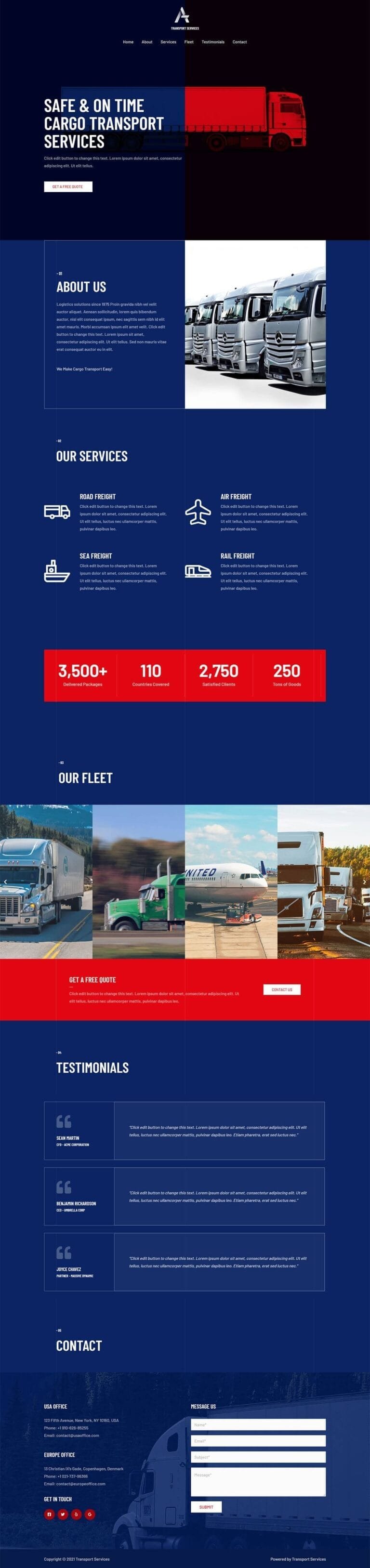
Task: Tap into the Message text area
Action: coord(258,1482)
